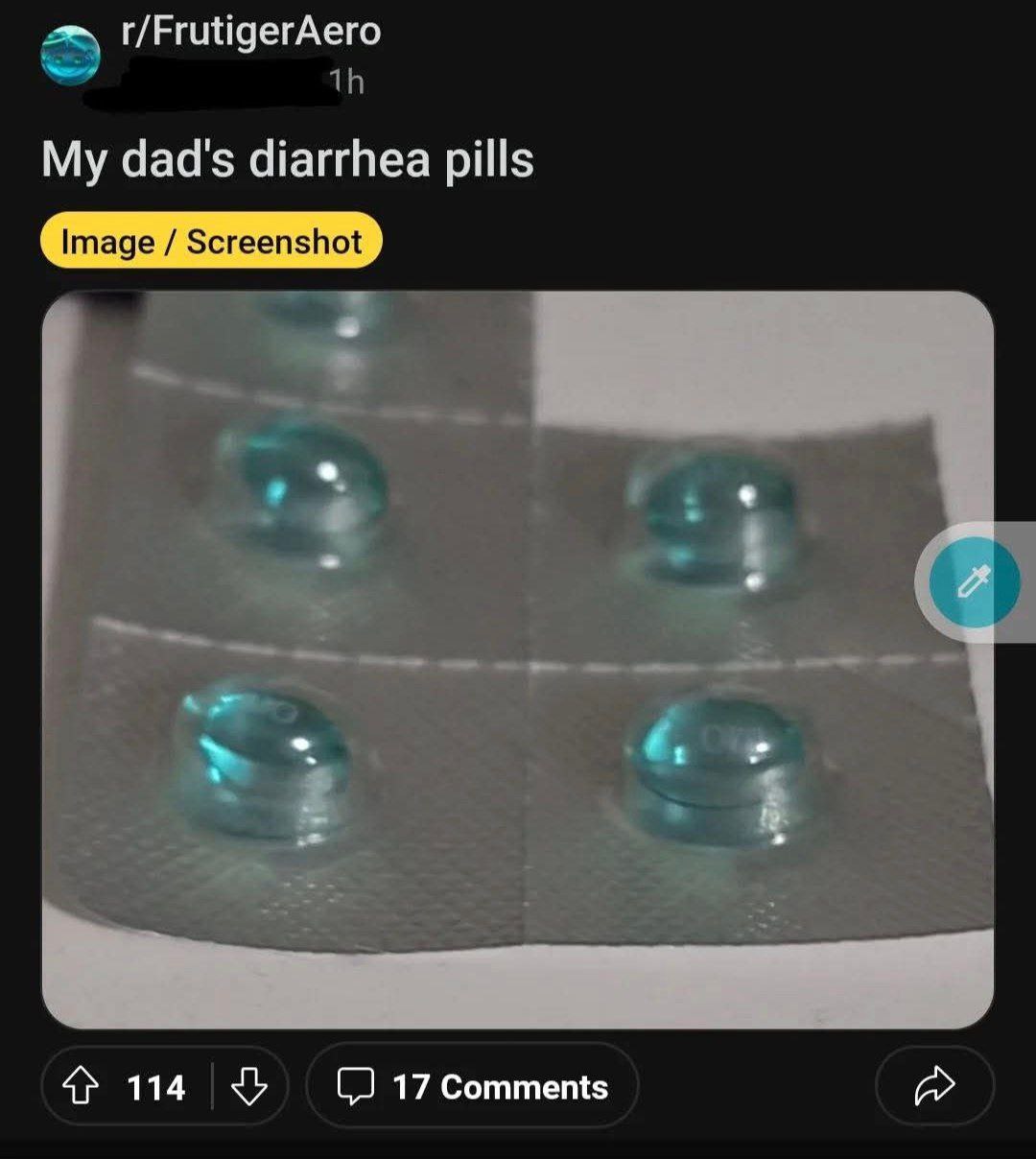
Task: Open the 17 Comments section
Action: pyautogui.click(x=472, y=1087)
